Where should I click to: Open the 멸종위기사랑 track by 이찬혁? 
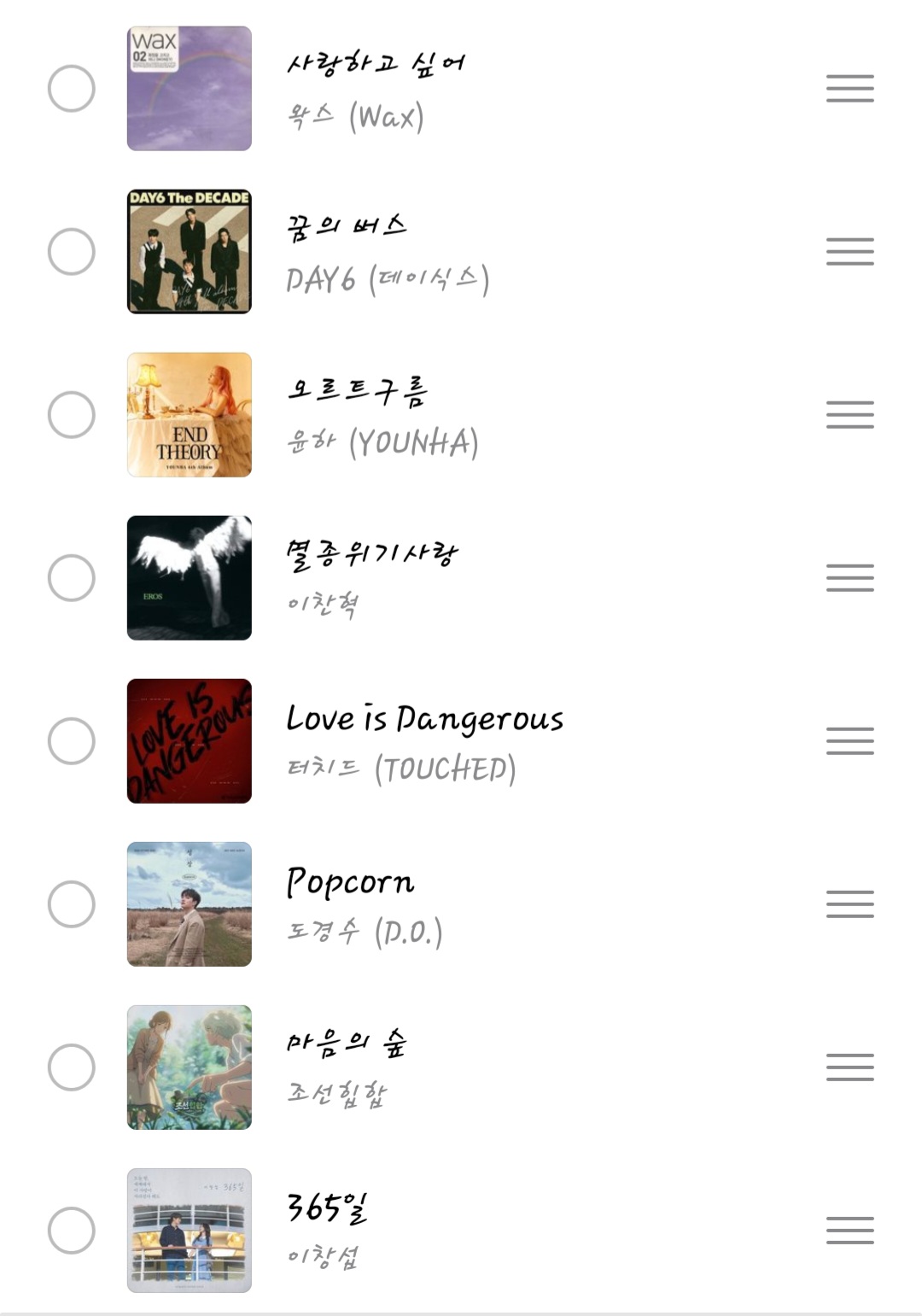coord(461,578)
